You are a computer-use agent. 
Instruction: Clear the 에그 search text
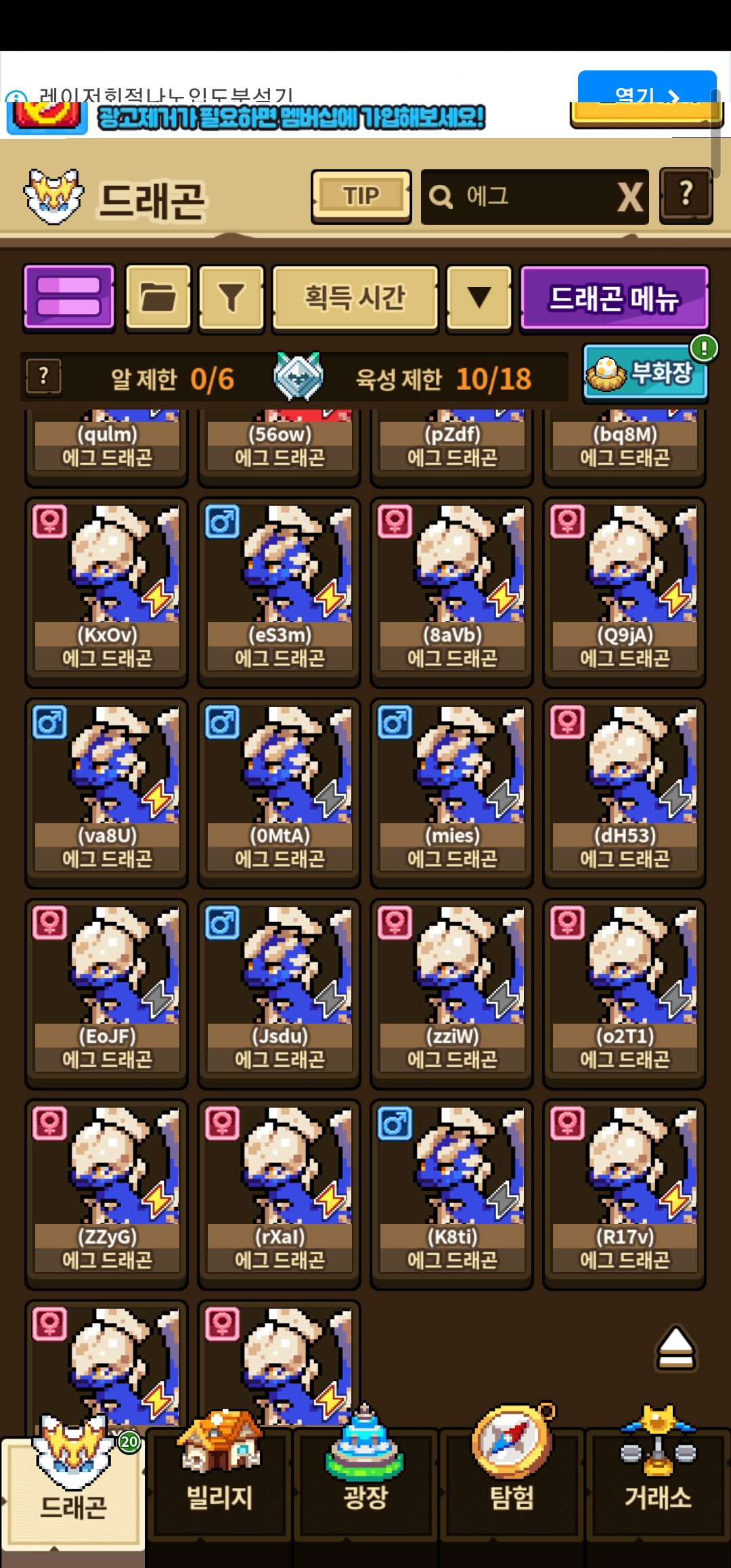[629, 198]
